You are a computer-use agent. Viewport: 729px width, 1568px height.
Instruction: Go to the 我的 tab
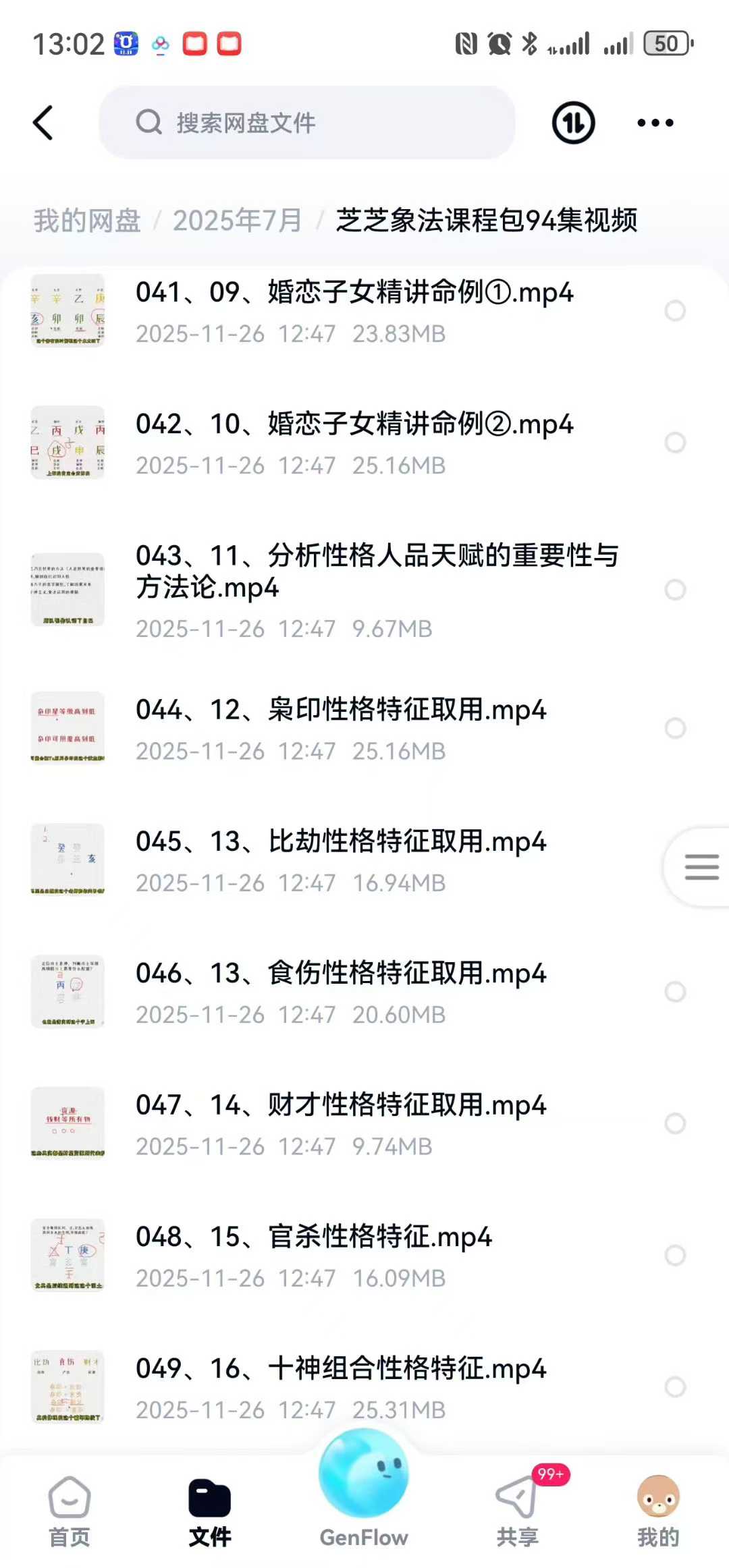(658, 1512)
